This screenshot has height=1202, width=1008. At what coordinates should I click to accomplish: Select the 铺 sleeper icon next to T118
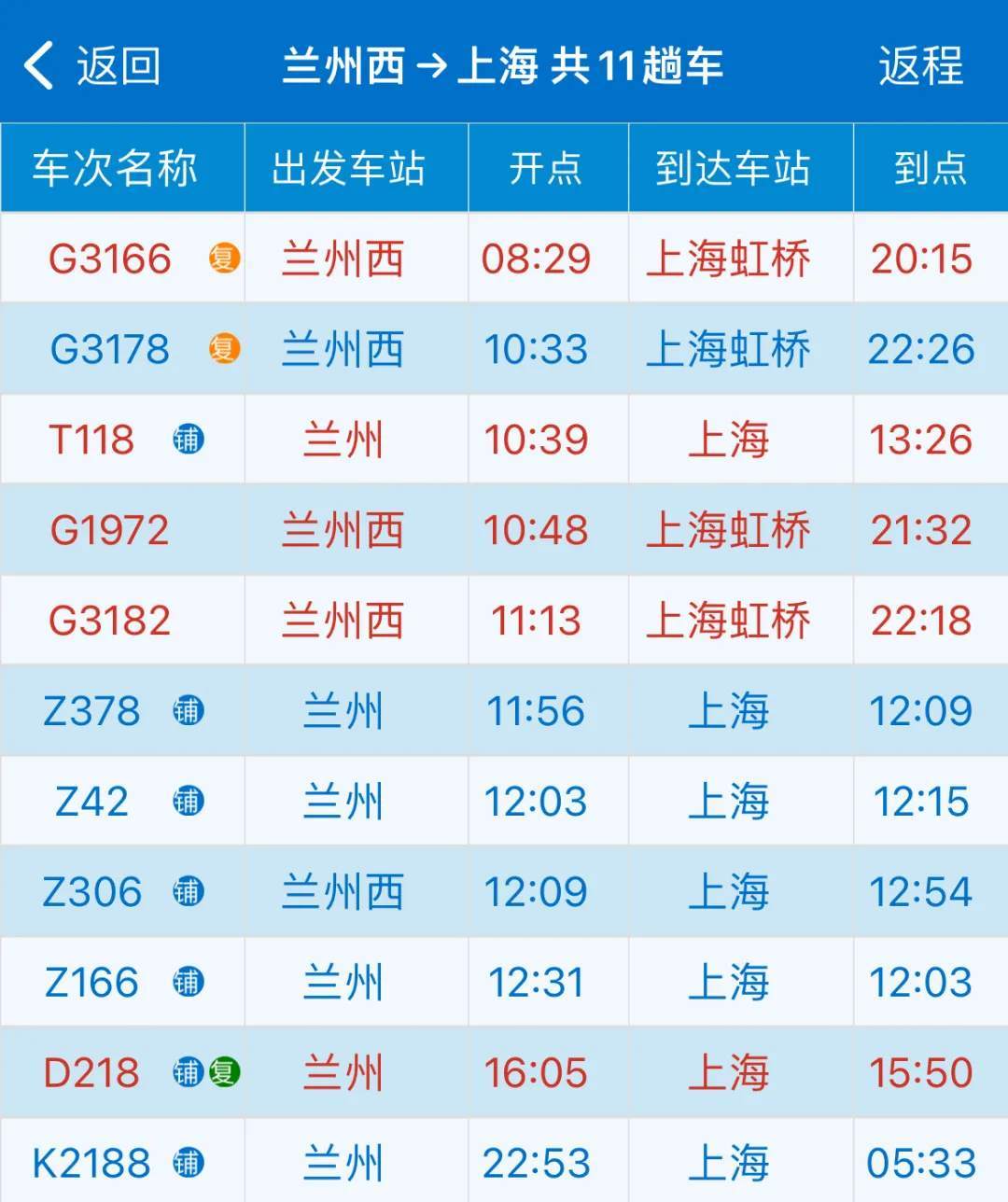[x=189, y=439]
